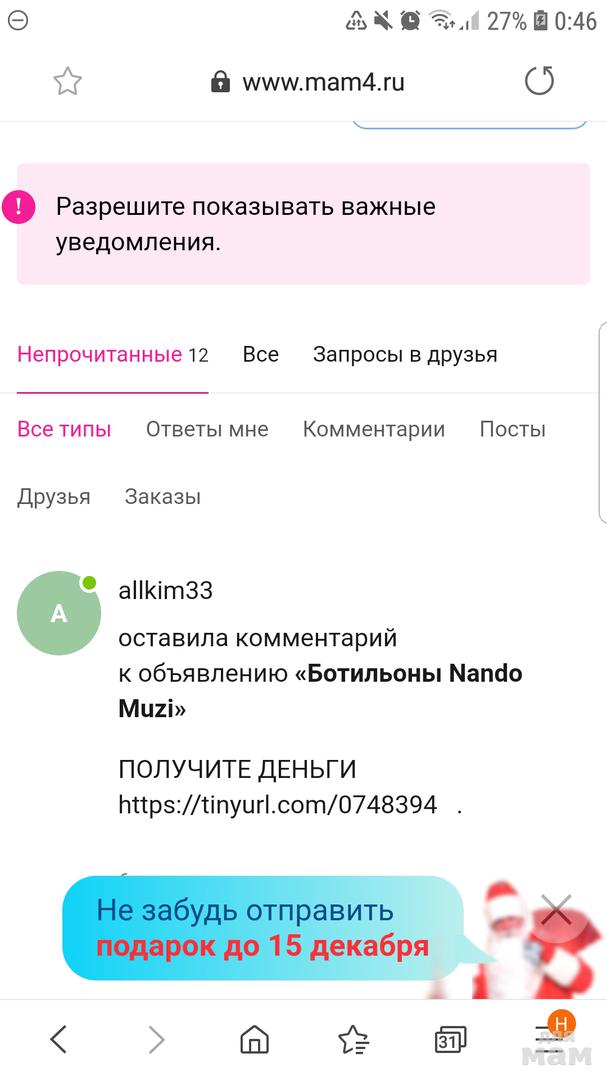Open the tinyurl.com link in the comment
Viewport: 607px width, 1080px height.
278,805
